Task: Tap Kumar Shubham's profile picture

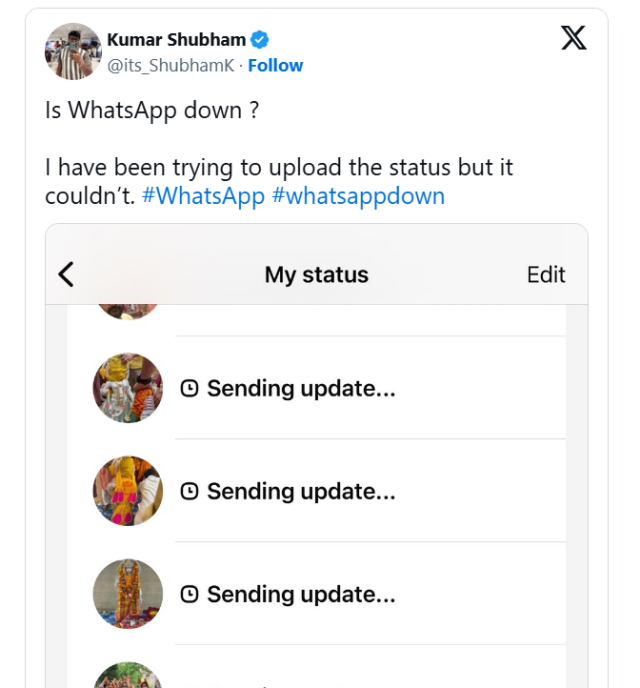Action: coord(73,51)
